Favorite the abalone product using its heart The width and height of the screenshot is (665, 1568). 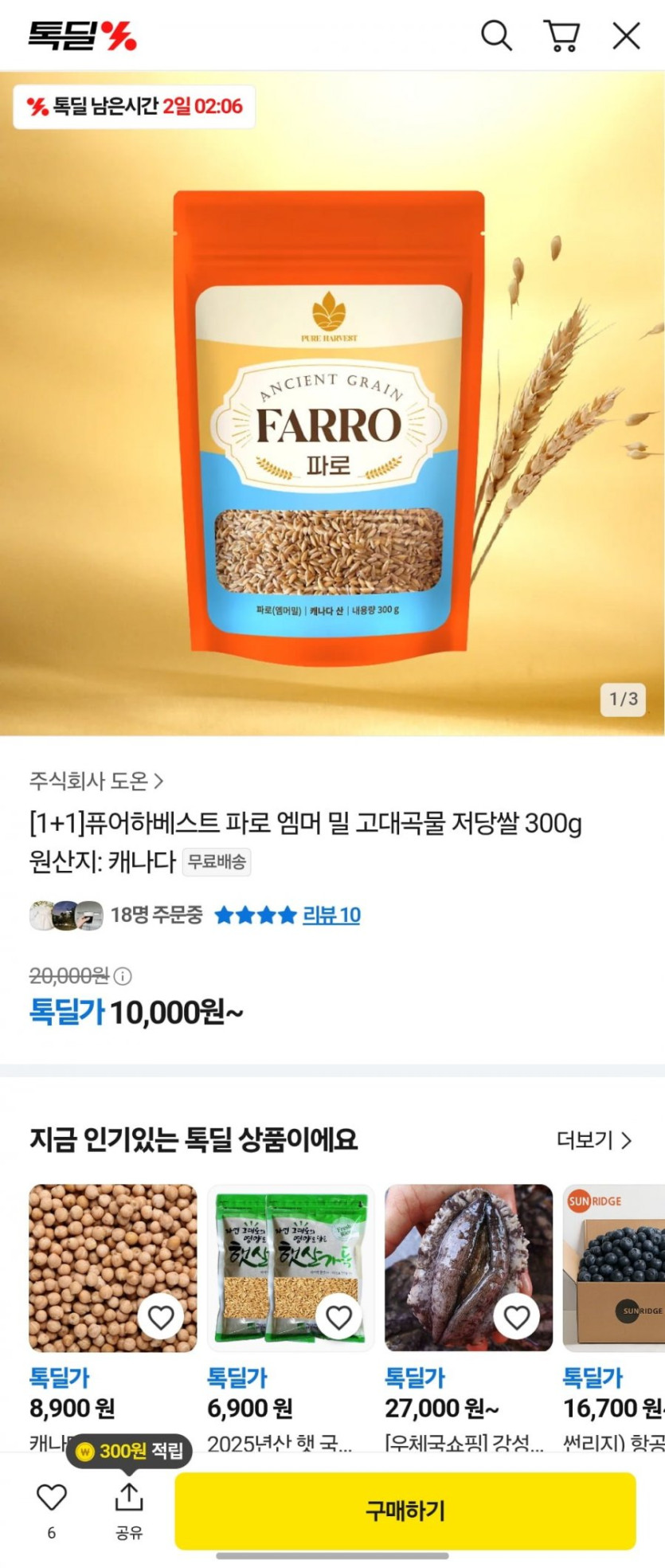pyautogui.click(x=516, y=1318)
